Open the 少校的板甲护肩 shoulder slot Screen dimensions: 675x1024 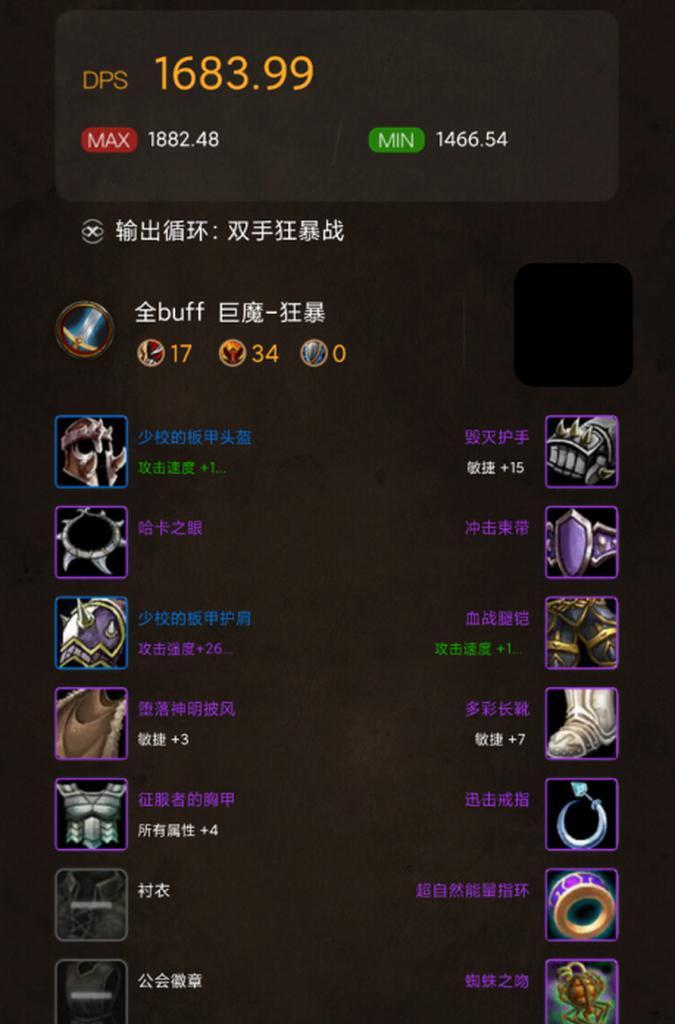91,633
